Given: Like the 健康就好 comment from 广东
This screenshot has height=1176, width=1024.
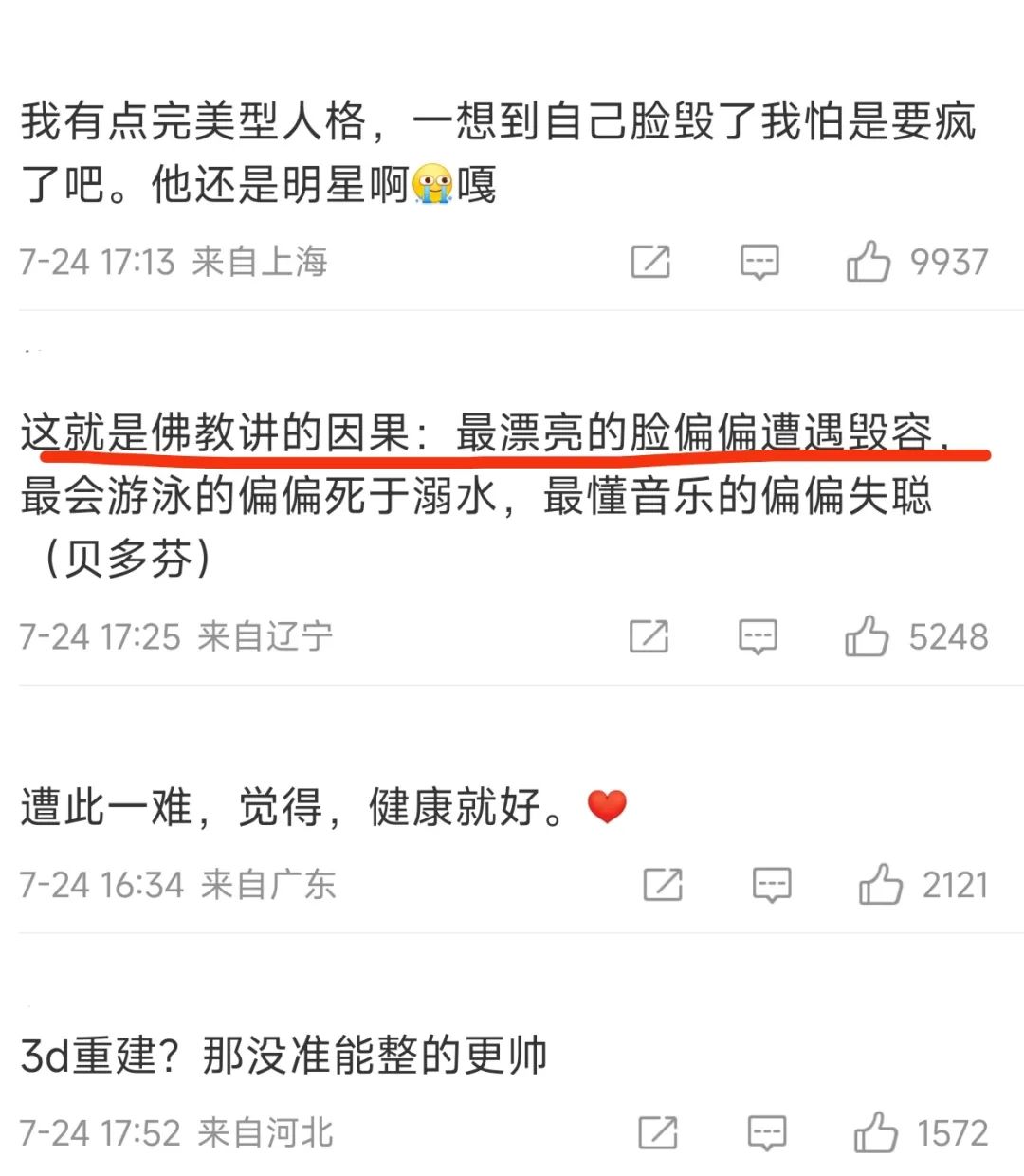Looking at the screenshot, I should tap(880, 885).
